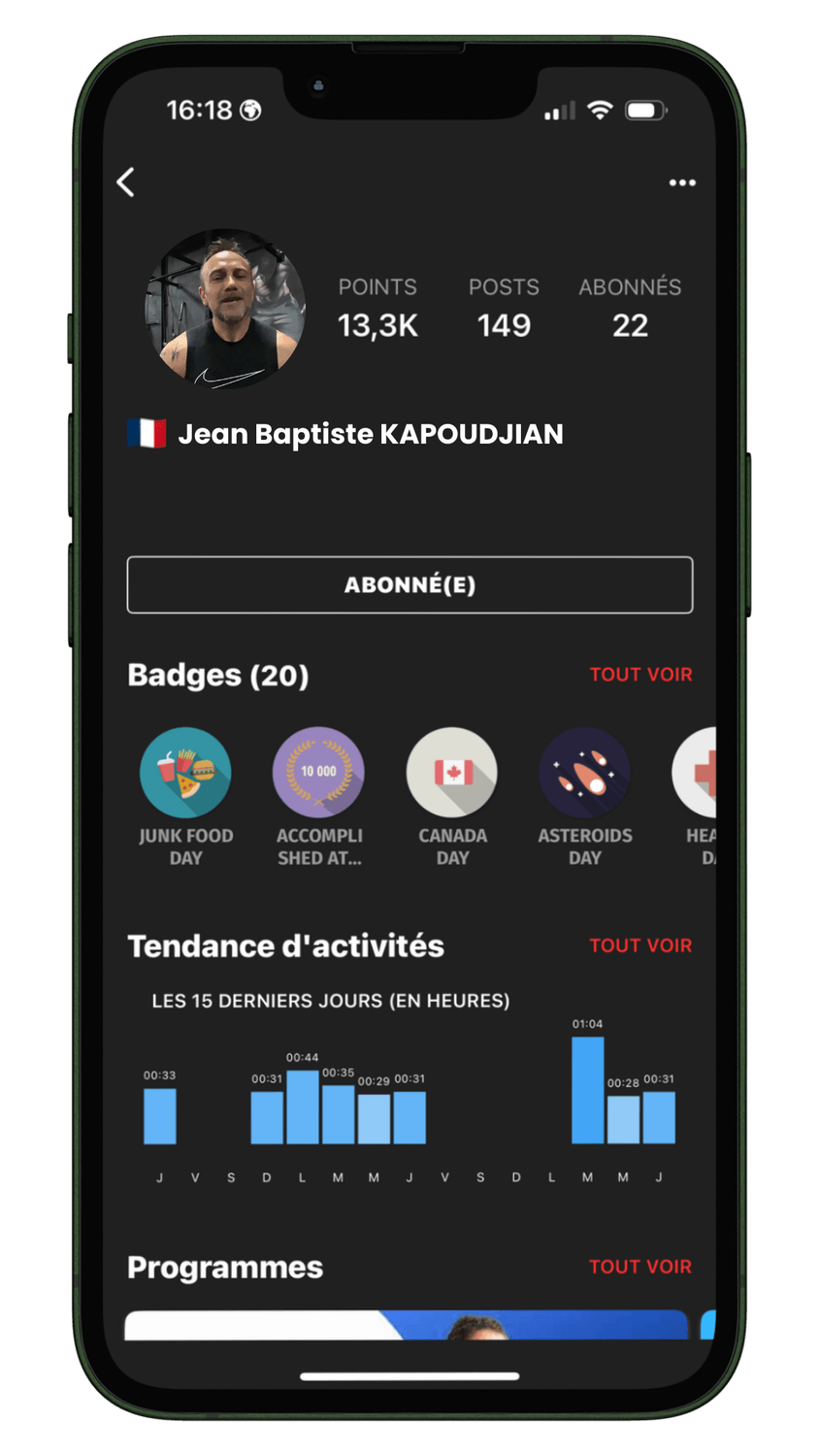This screenshot has width=819, height=1456.
Task: Open the Asteroids Day badge
Action: point(585,774)
